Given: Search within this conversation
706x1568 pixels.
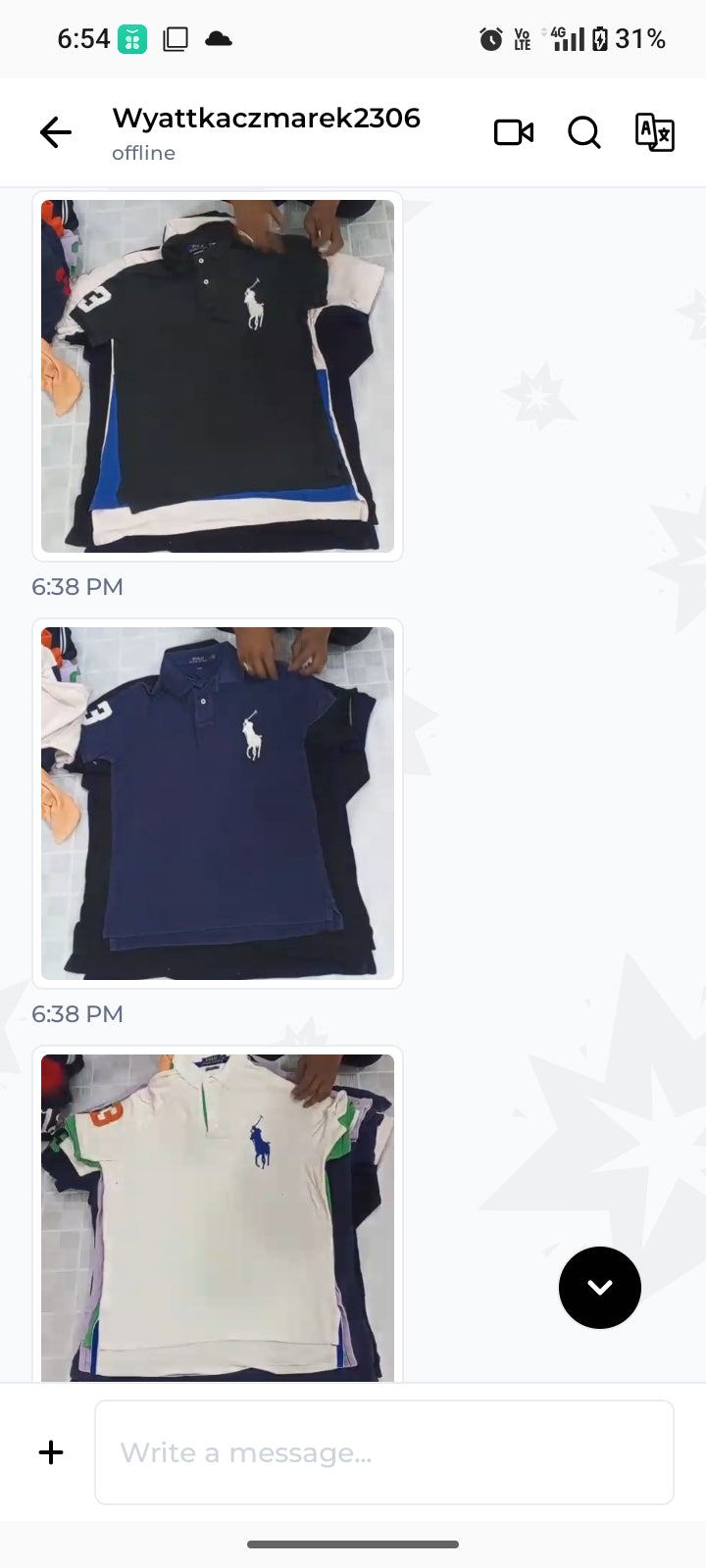Looking at the screenshot, I should click(584, 132).
